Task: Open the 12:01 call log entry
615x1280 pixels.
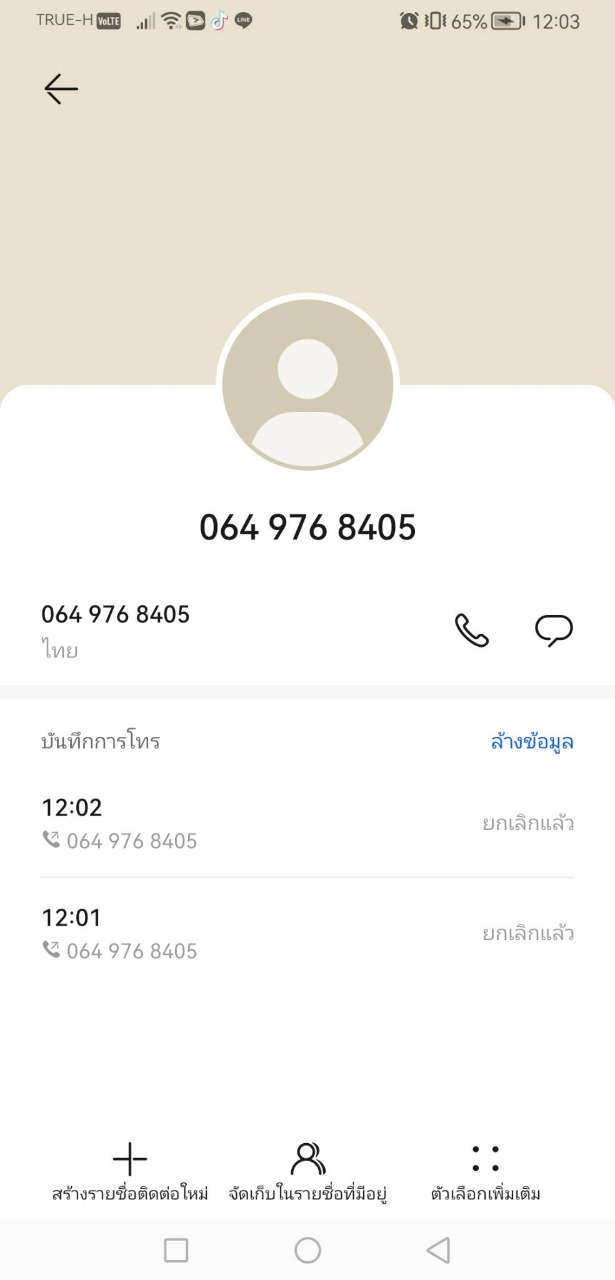Action: 307,933
